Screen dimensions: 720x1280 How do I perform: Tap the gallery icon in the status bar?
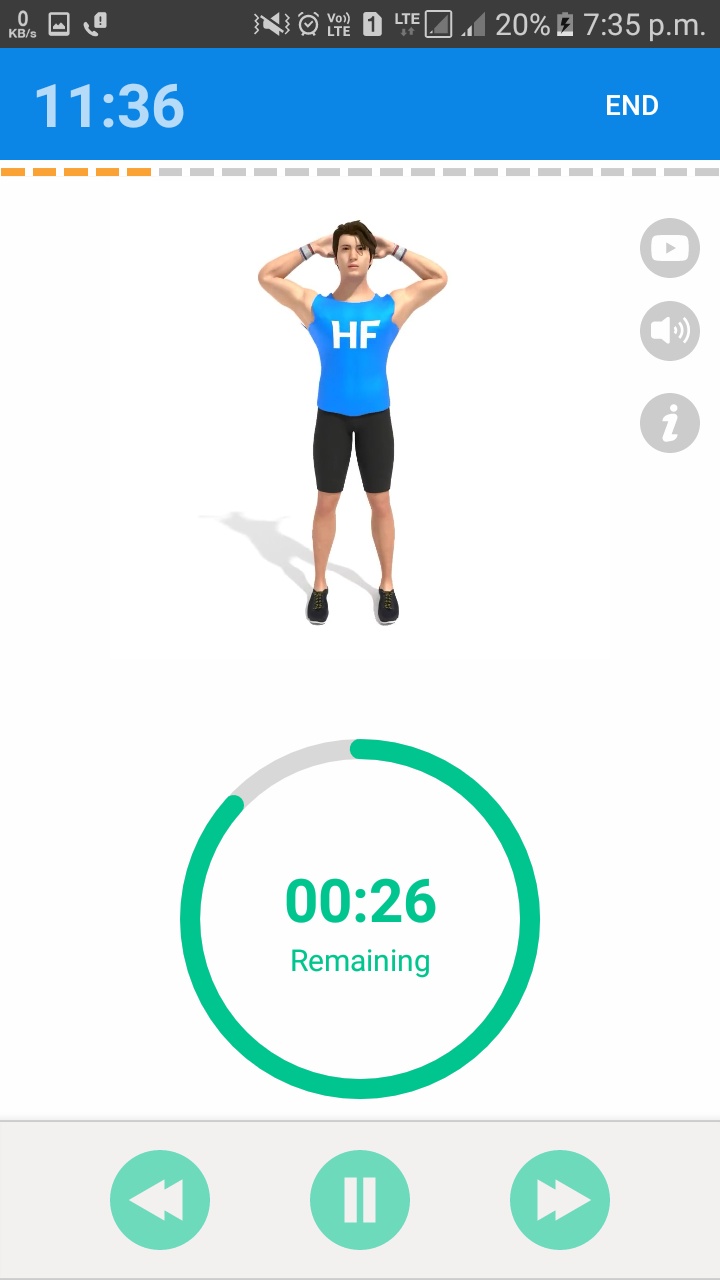58,24
